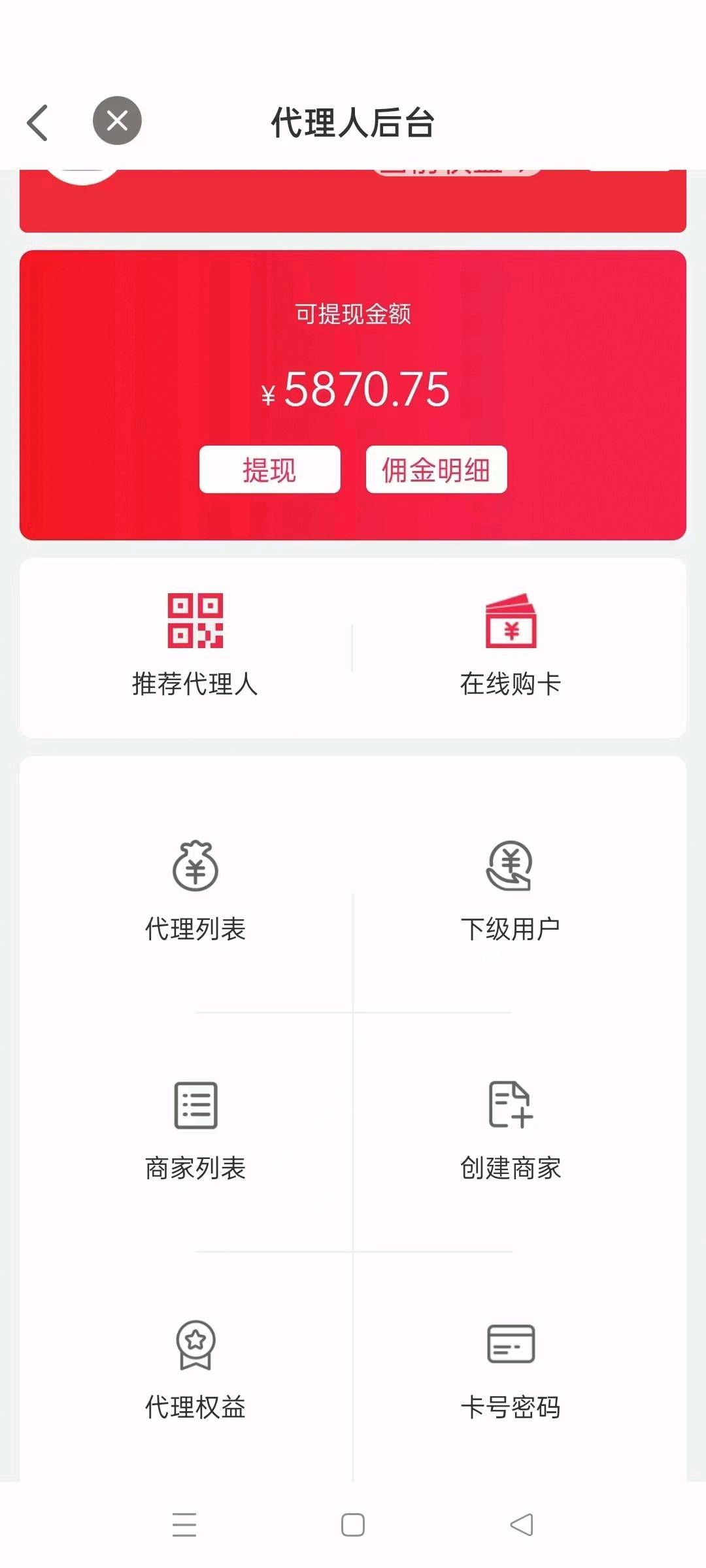The width and height of the screenshot is (706, 1568).
Task: Close the agent backend page
Action: [x=117, y=121]
